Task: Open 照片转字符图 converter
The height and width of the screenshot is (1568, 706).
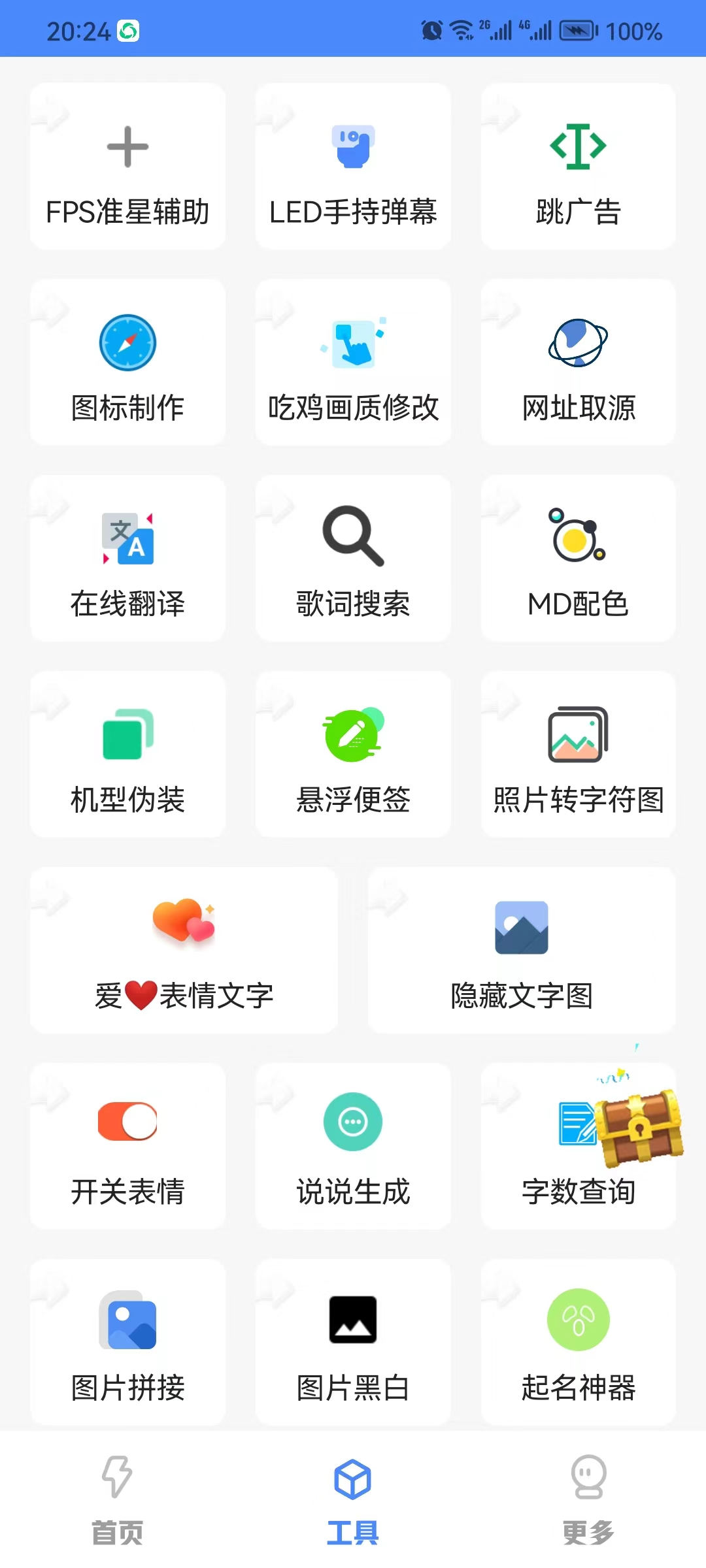Action: tap(578, 755)
